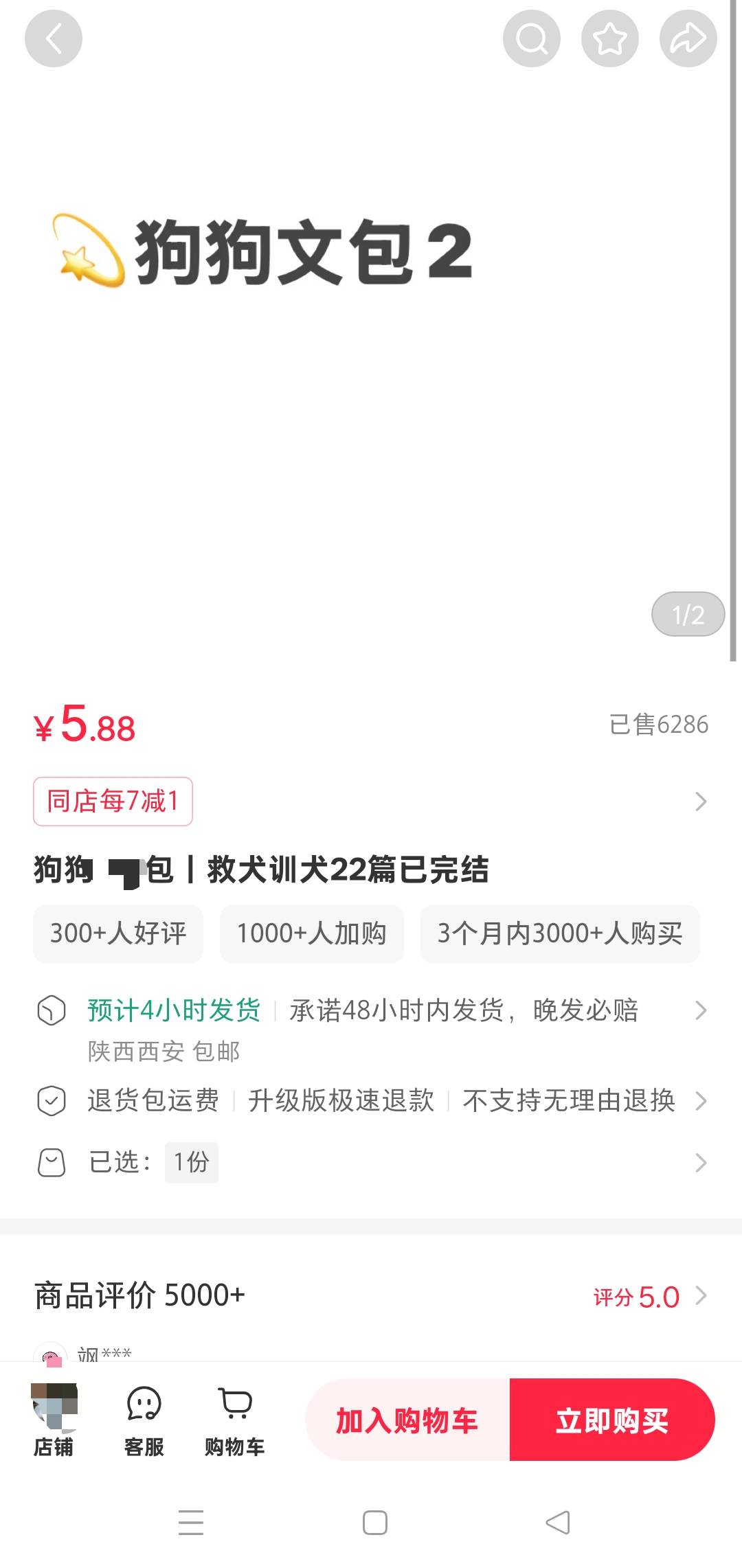Select the 3个月内3000+人购买 tag
This screenshot has width=742, height=1568.
coord(559,934)
